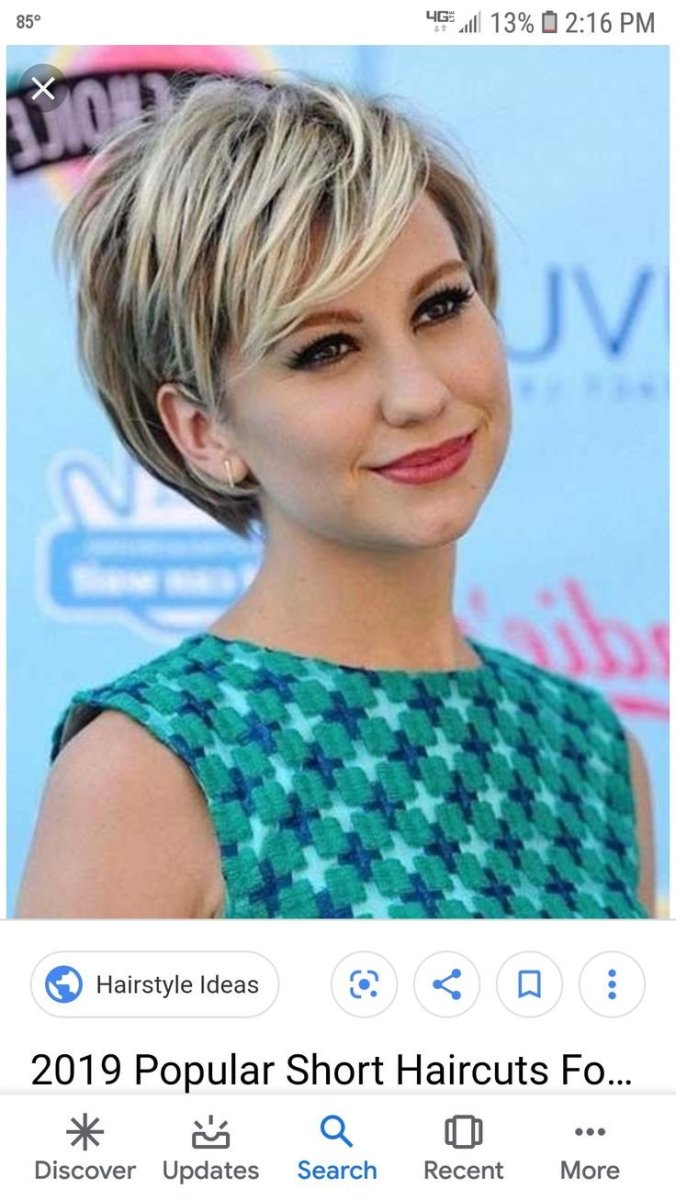Open the Recent tab
676x1200 pixels.
coord(463,1149)
